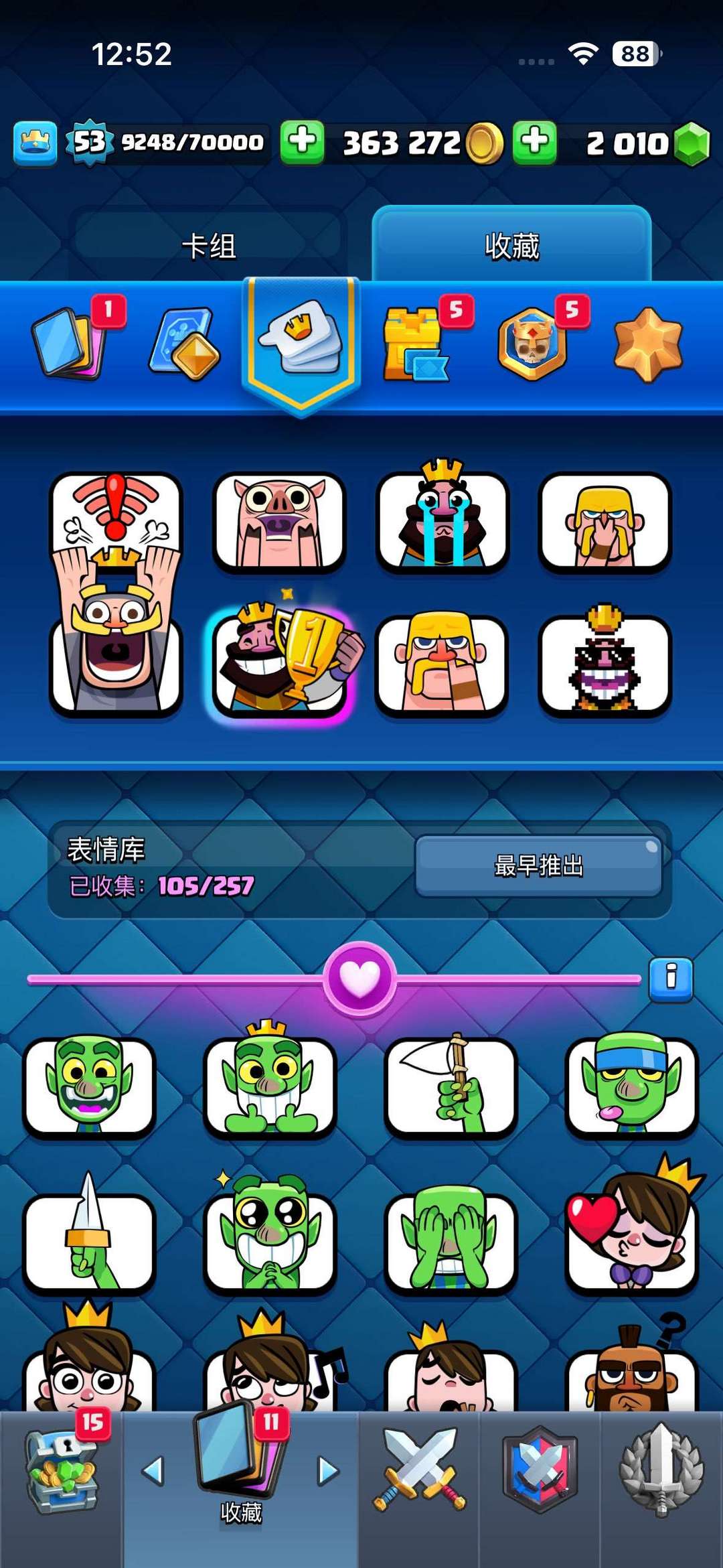
Task: Open the orange star category
Action: tap(647, 344)
